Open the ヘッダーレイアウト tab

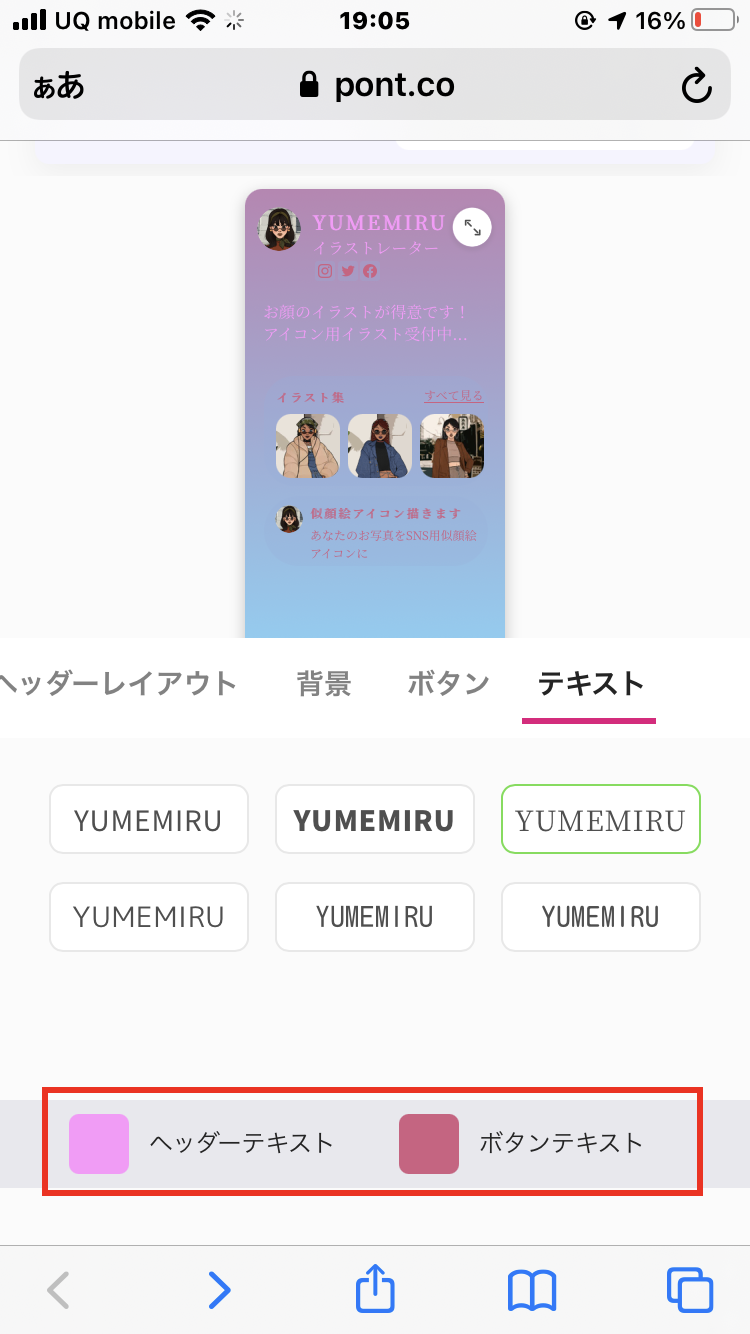[x=118, y=684]
